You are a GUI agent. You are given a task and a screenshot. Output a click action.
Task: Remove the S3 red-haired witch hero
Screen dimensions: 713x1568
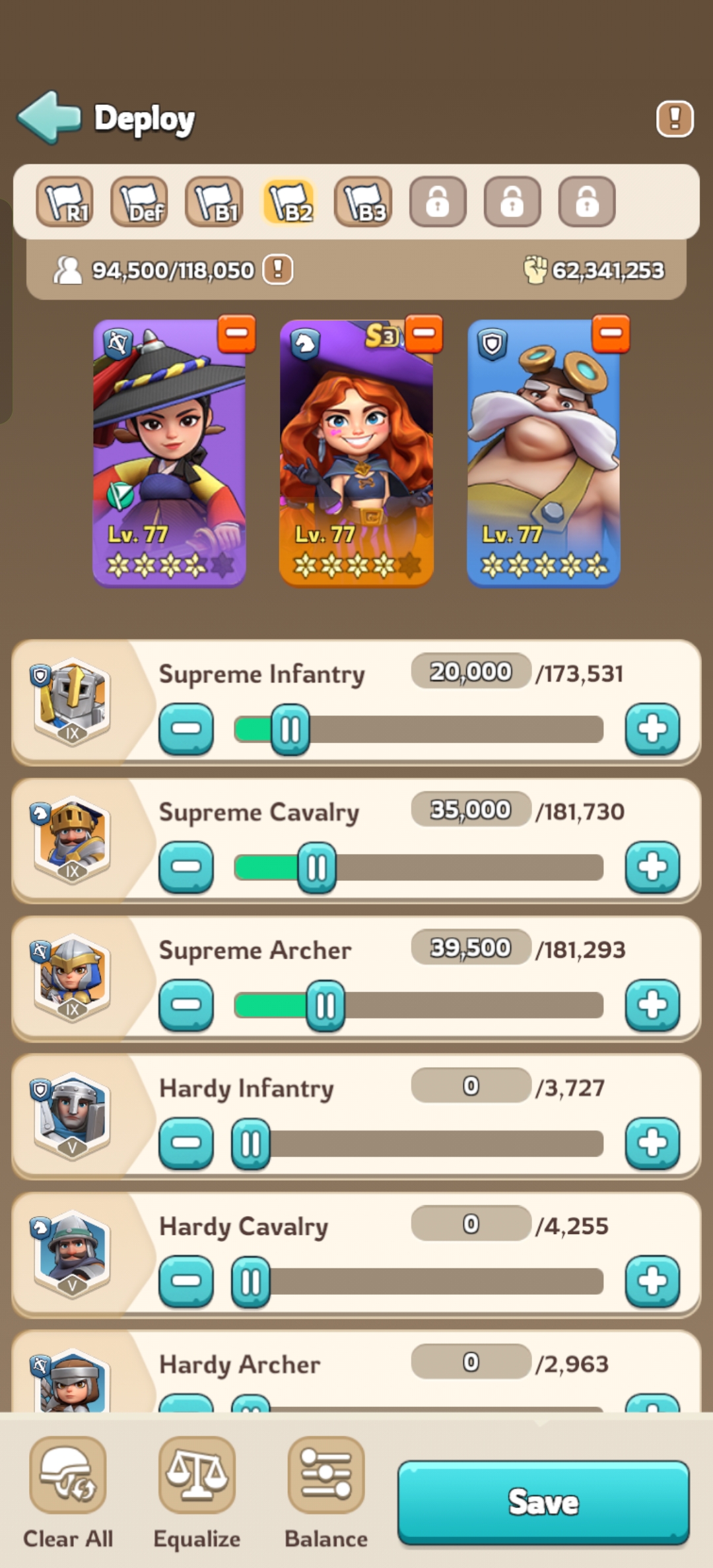[x=424, y=334]
